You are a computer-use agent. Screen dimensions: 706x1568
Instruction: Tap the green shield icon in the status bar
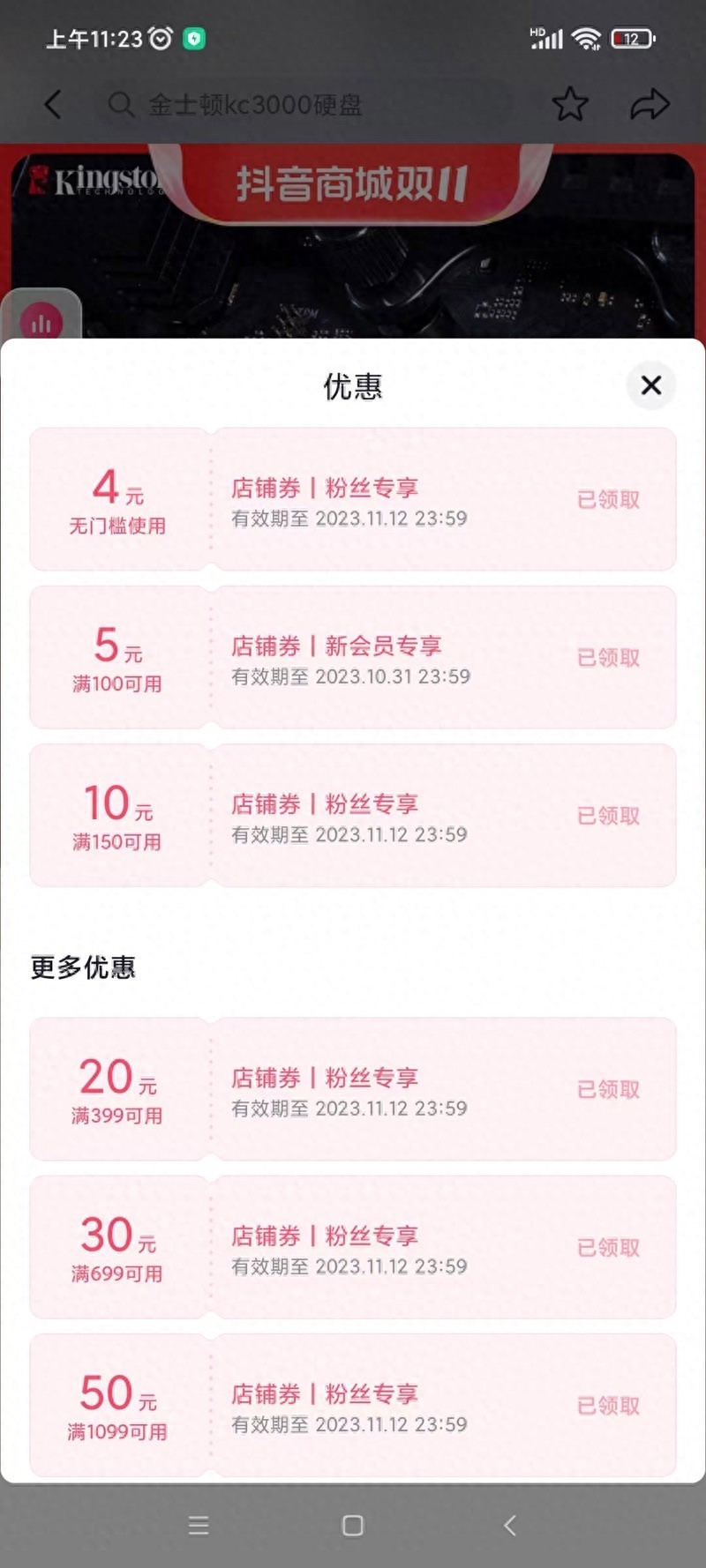coord(196,37)
